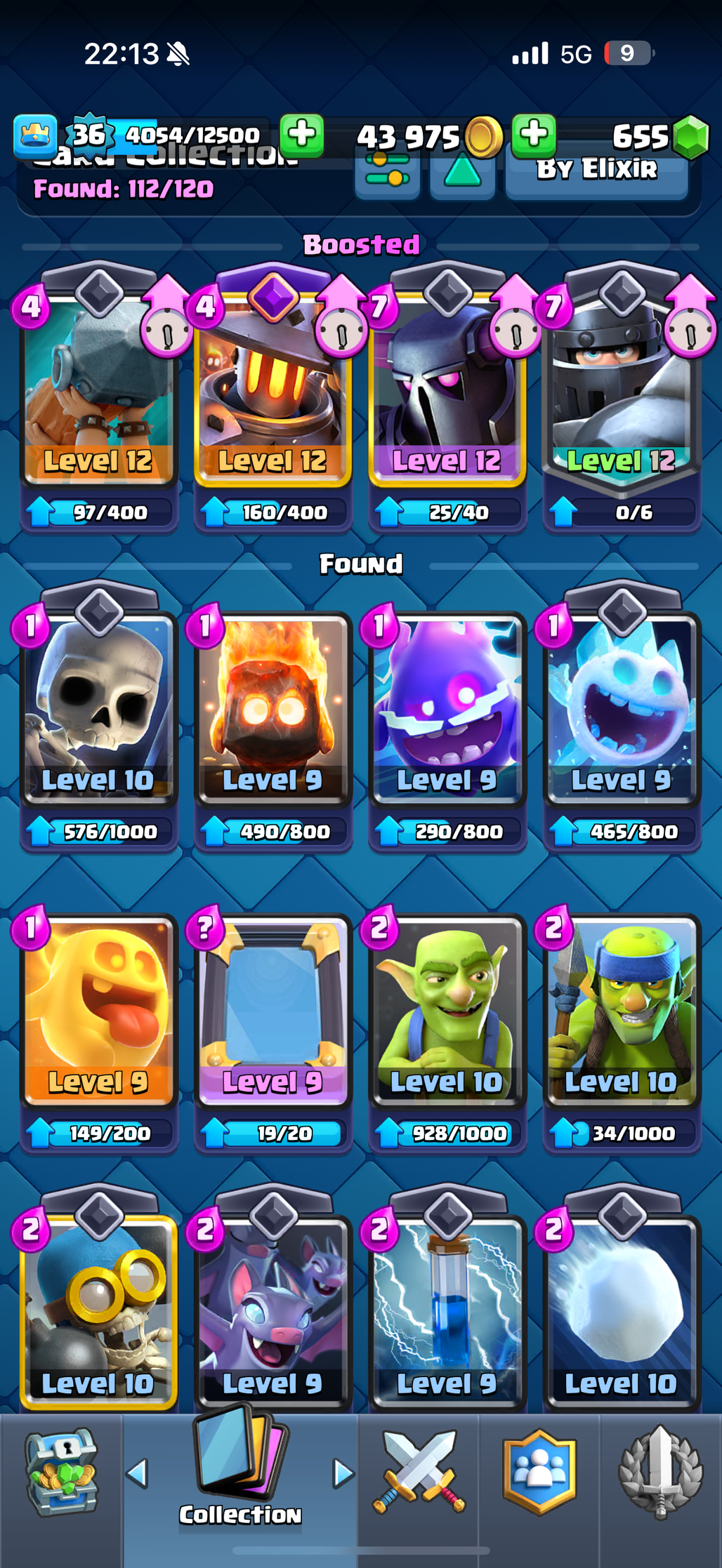Select the Ice Spirit card
The height and width of the screenshot is (1568, 722).
pos(621,709)
